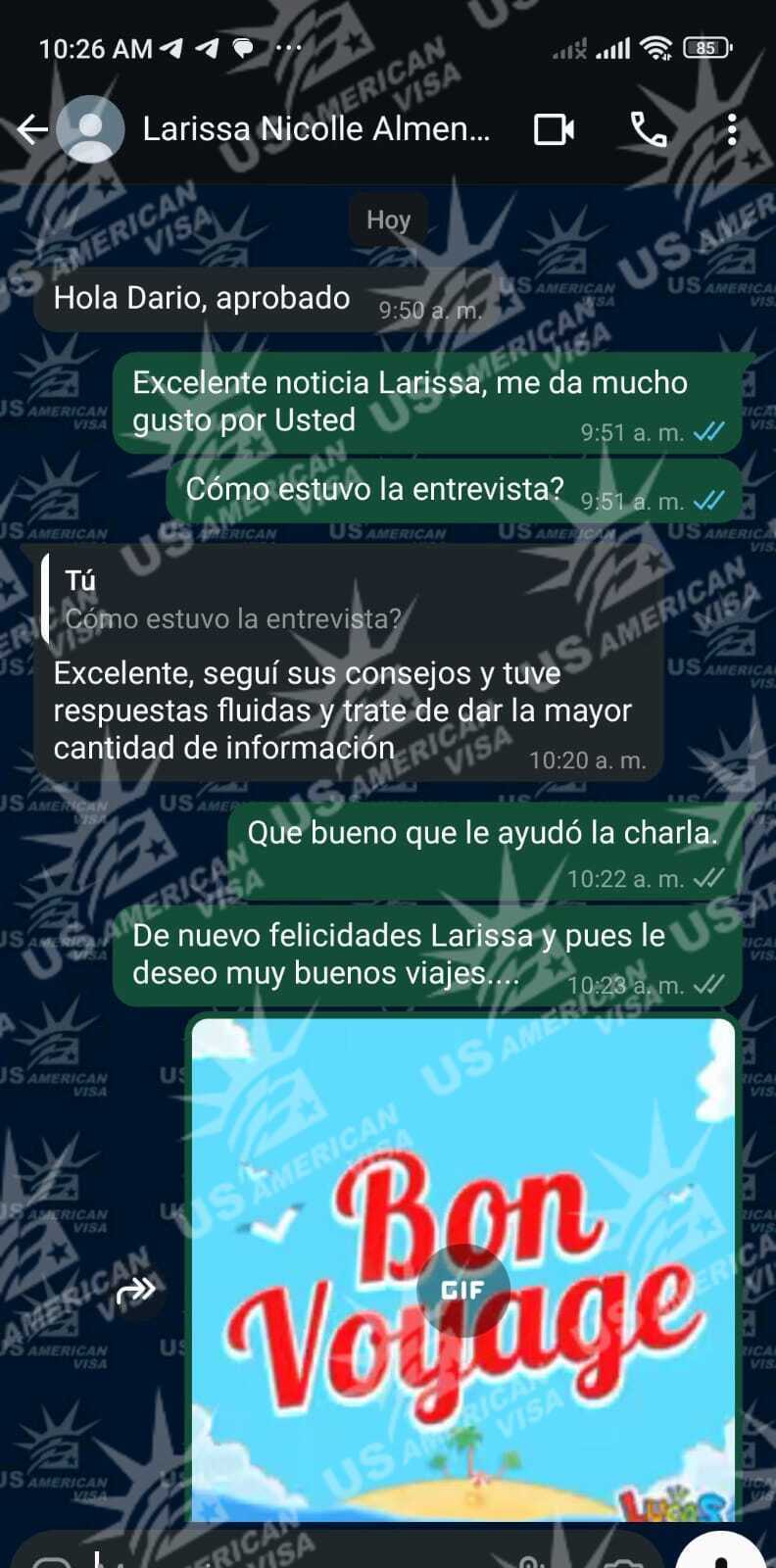
Task: Play the Bon Voyage GIF
Action: pos(462,1290)
